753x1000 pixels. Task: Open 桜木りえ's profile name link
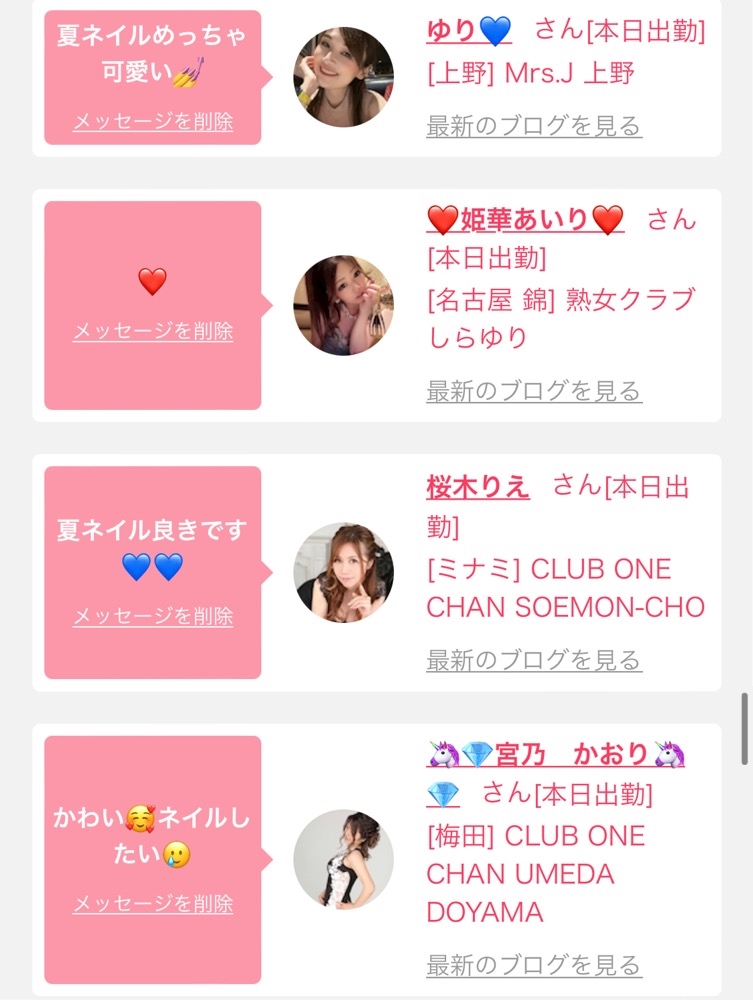[x=478, y=488]
